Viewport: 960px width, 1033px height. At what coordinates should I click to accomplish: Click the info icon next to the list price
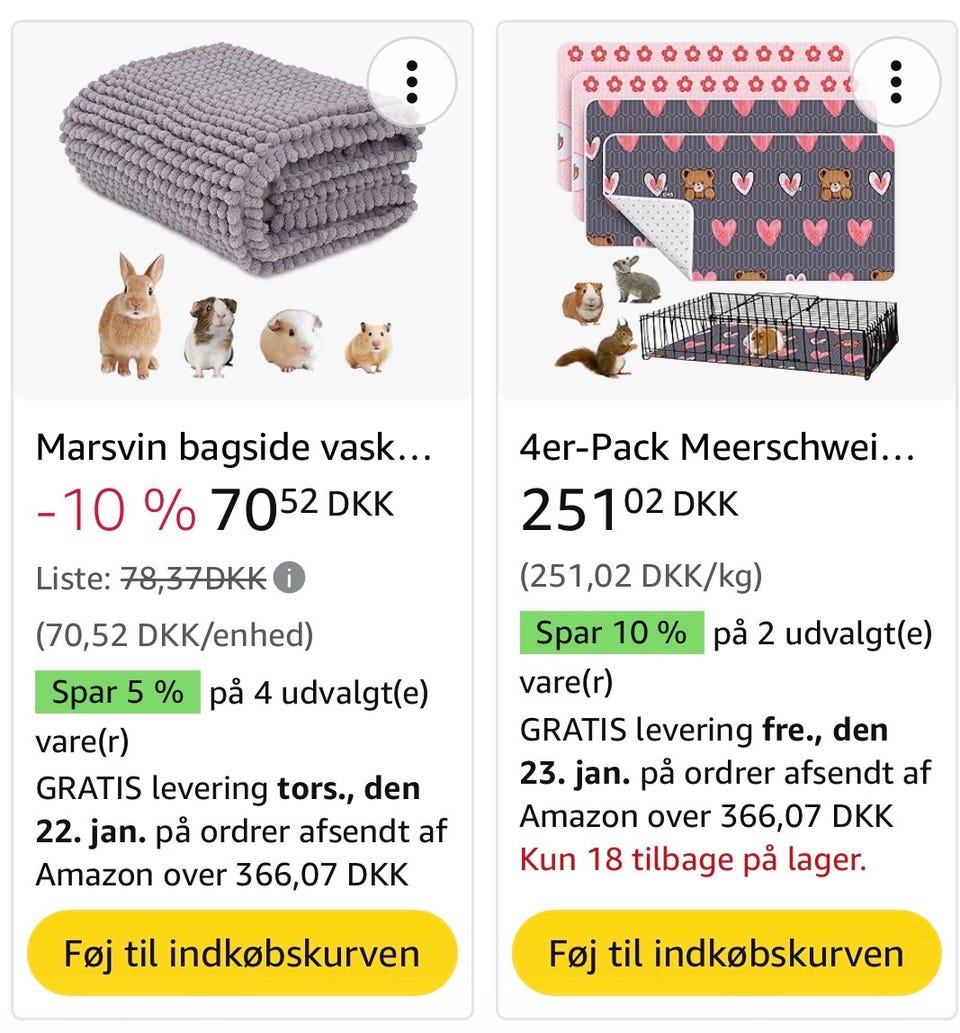291,578
